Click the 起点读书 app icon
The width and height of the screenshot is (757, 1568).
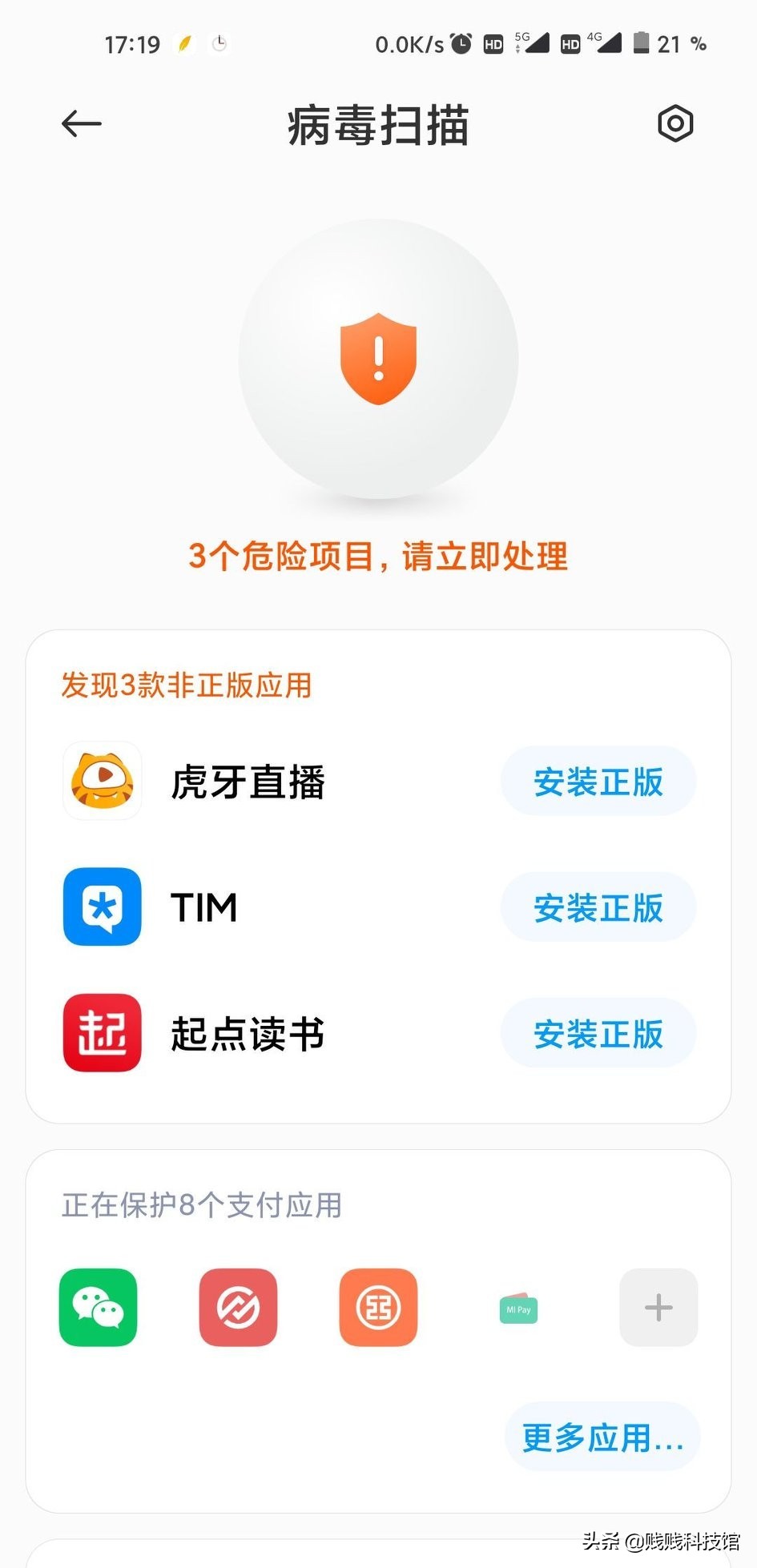point(101,1033)
